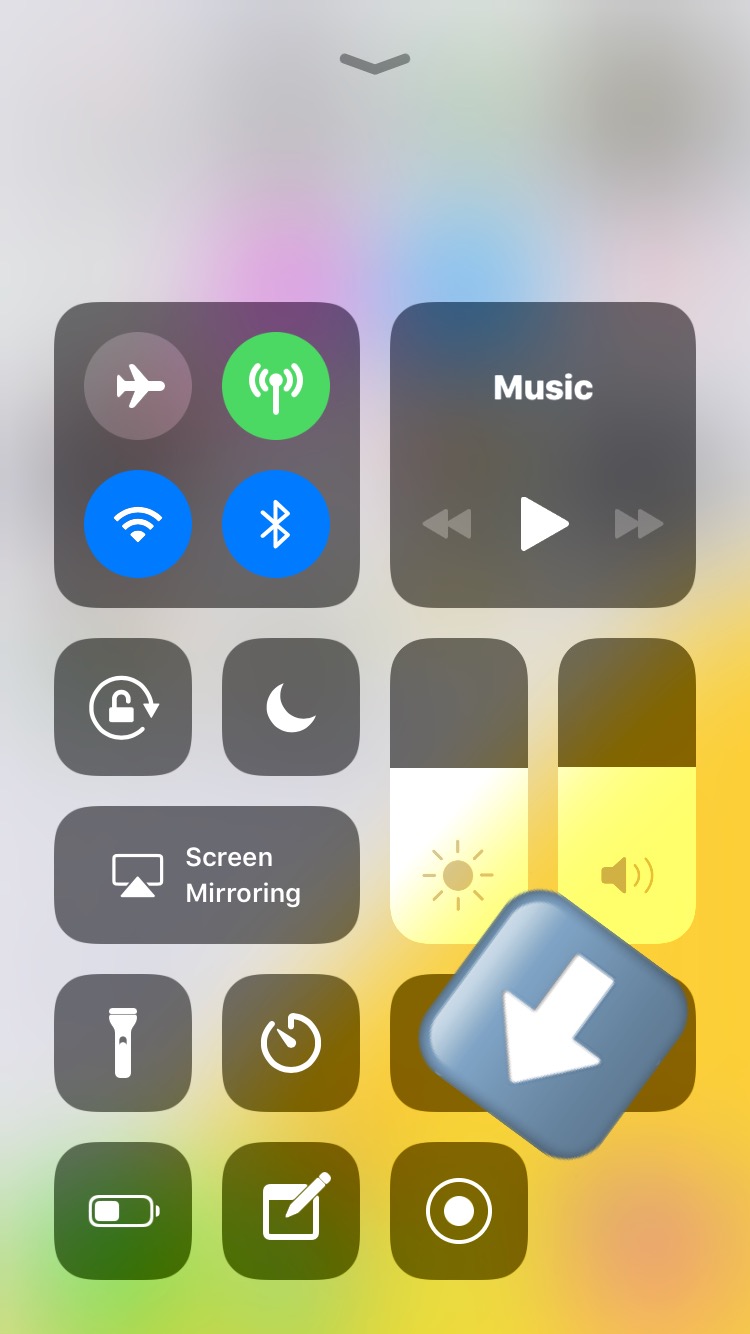This screenshot has width=750, height=1334.
Task: Adjust the brightness slider
Action: click(x=458, y=790)
